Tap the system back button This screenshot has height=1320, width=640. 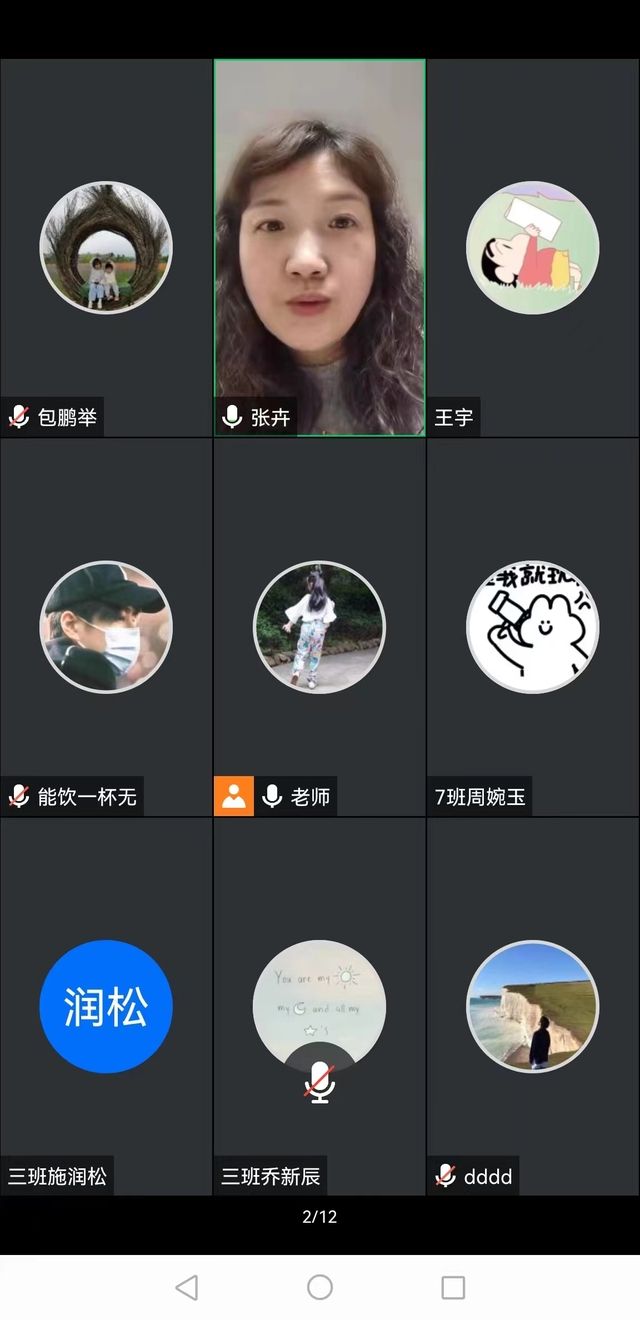pos(186,1287)
